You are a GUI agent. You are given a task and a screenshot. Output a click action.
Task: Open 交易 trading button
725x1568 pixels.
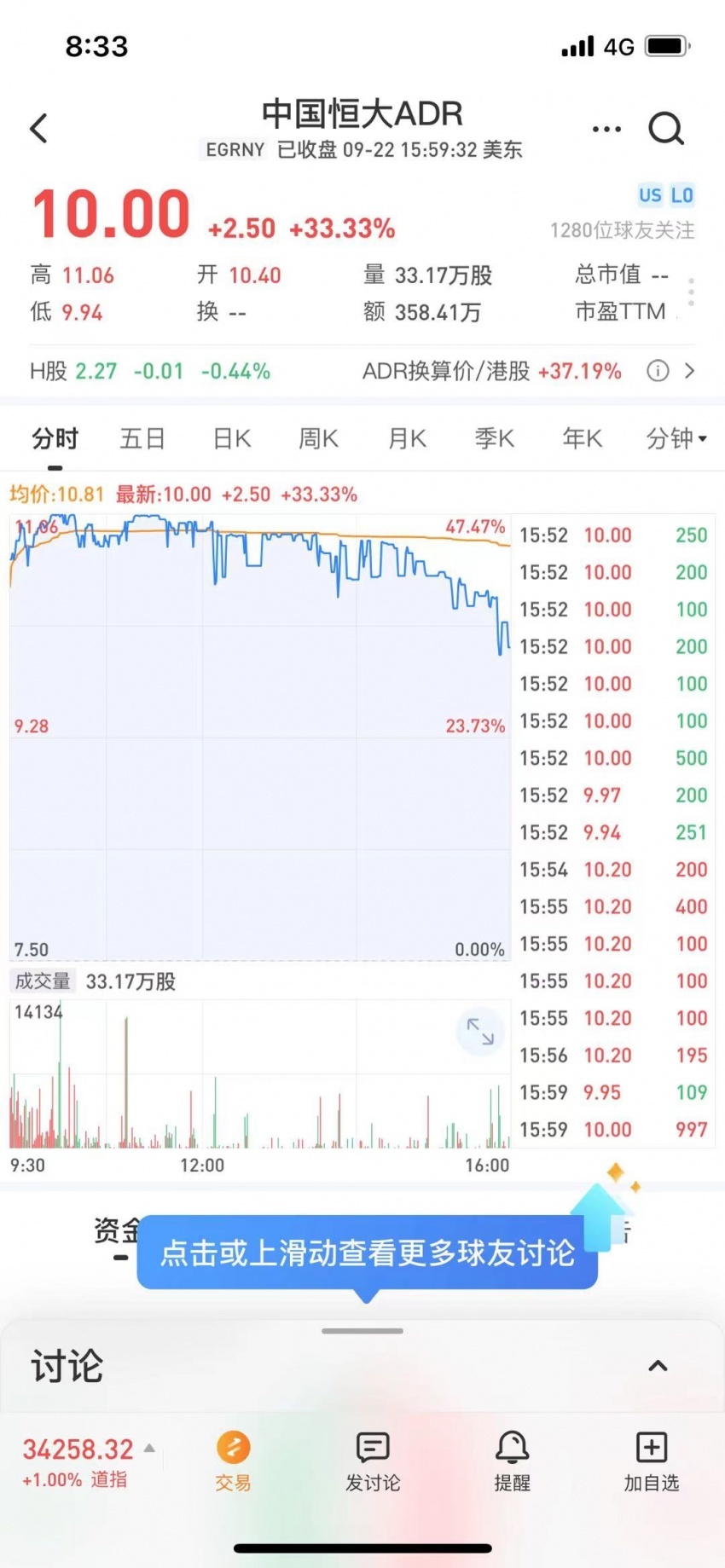pyautogui.click(x=233, y=1461)
